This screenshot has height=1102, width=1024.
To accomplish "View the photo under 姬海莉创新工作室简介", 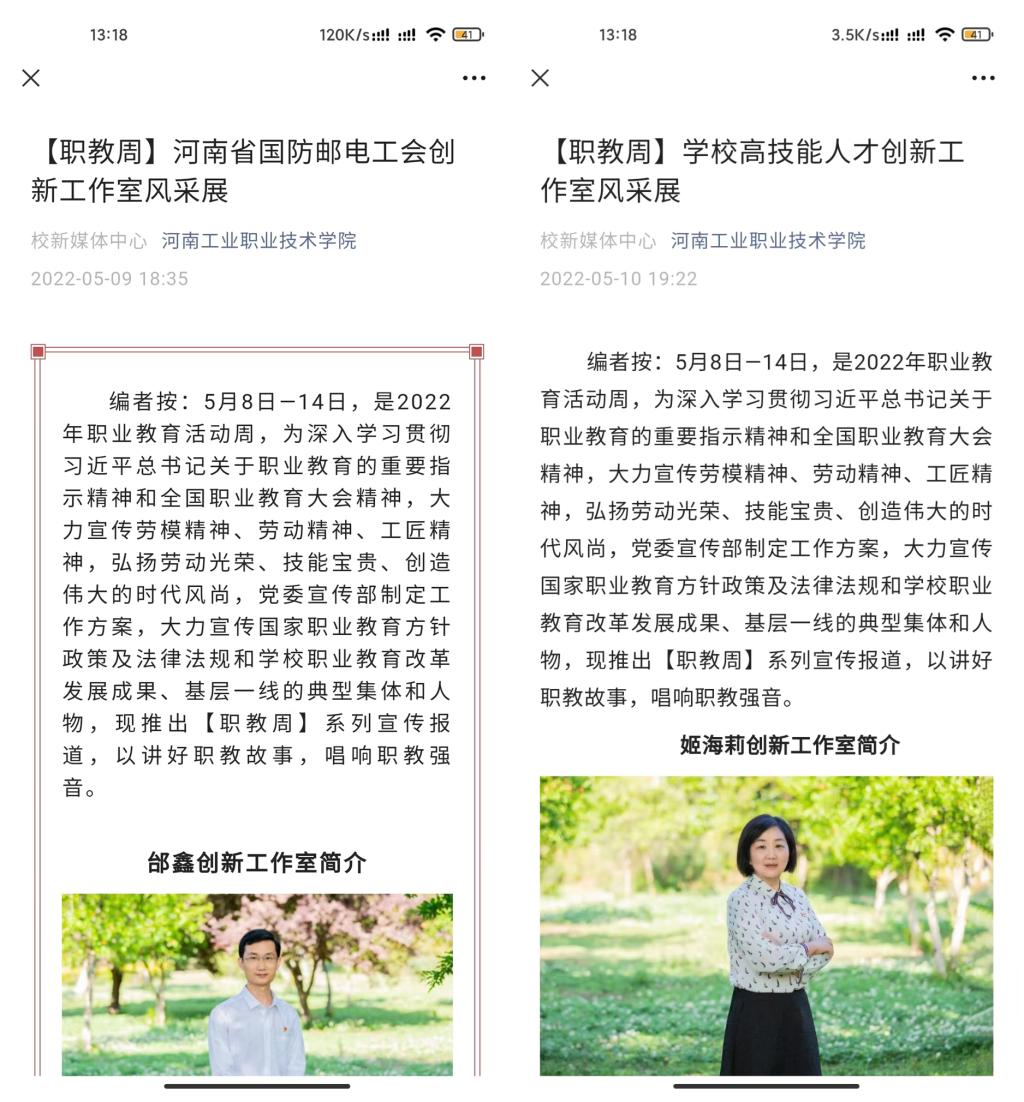I will [766, 925].
